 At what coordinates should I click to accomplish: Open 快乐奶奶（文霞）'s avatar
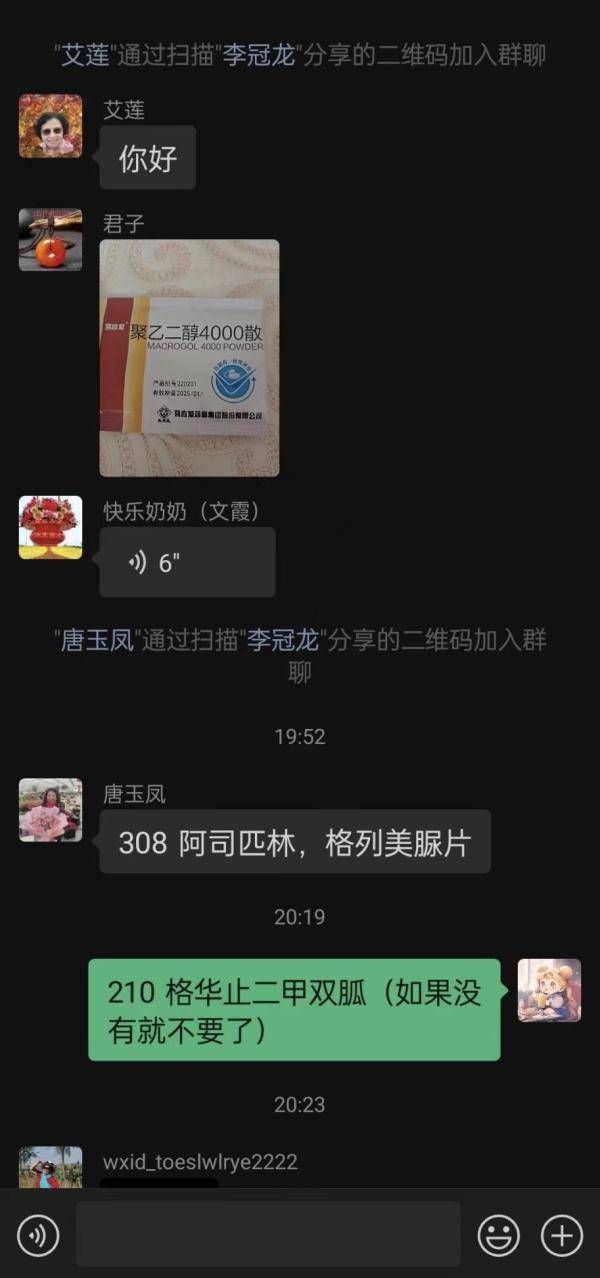50,527
